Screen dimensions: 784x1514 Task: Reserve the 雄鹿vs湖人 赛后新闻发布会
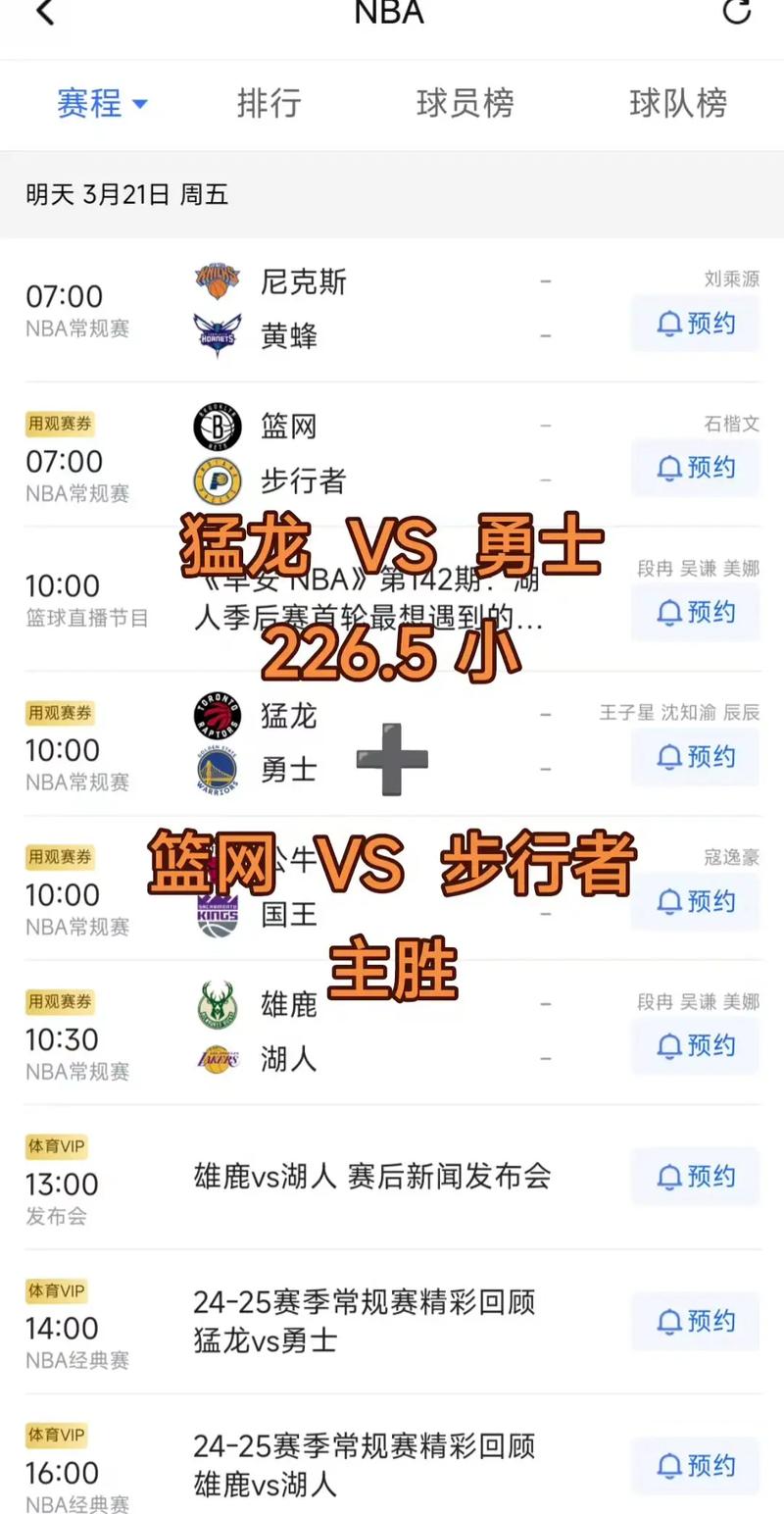695,1177
